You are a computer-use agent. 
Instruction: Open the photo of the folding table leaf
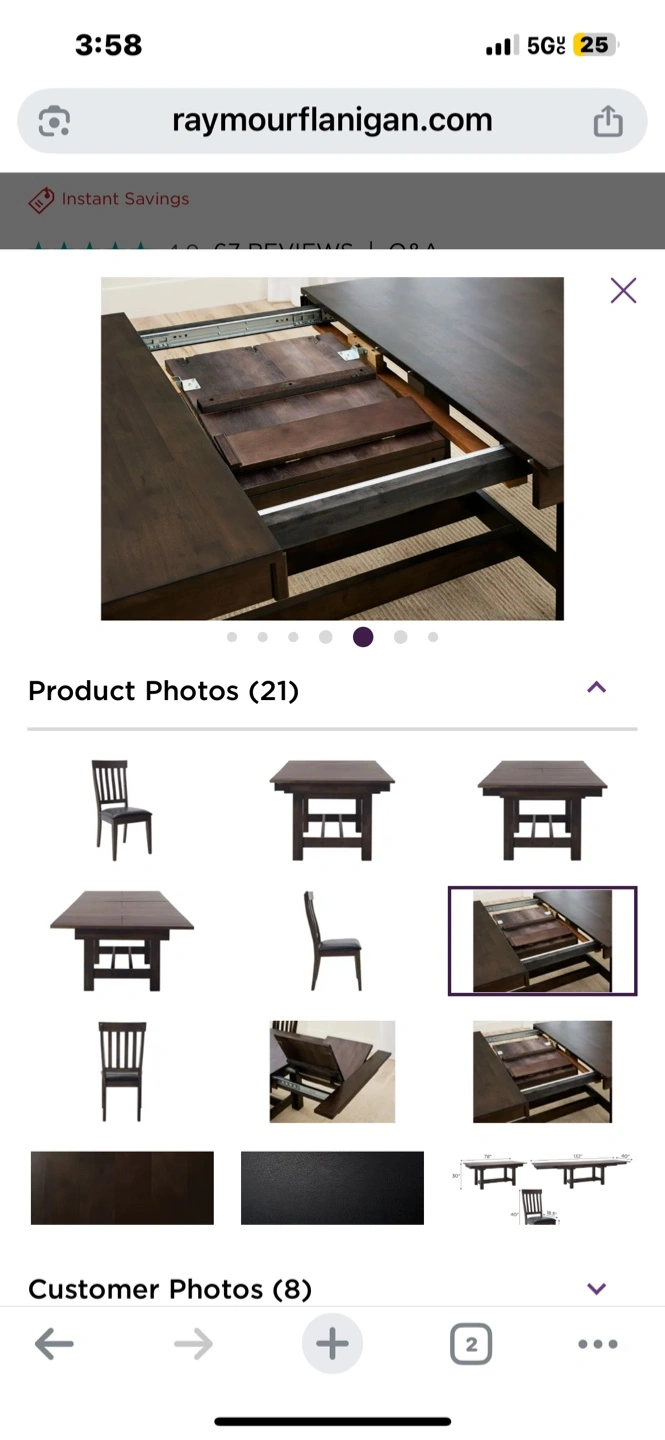click(332, 1071)
